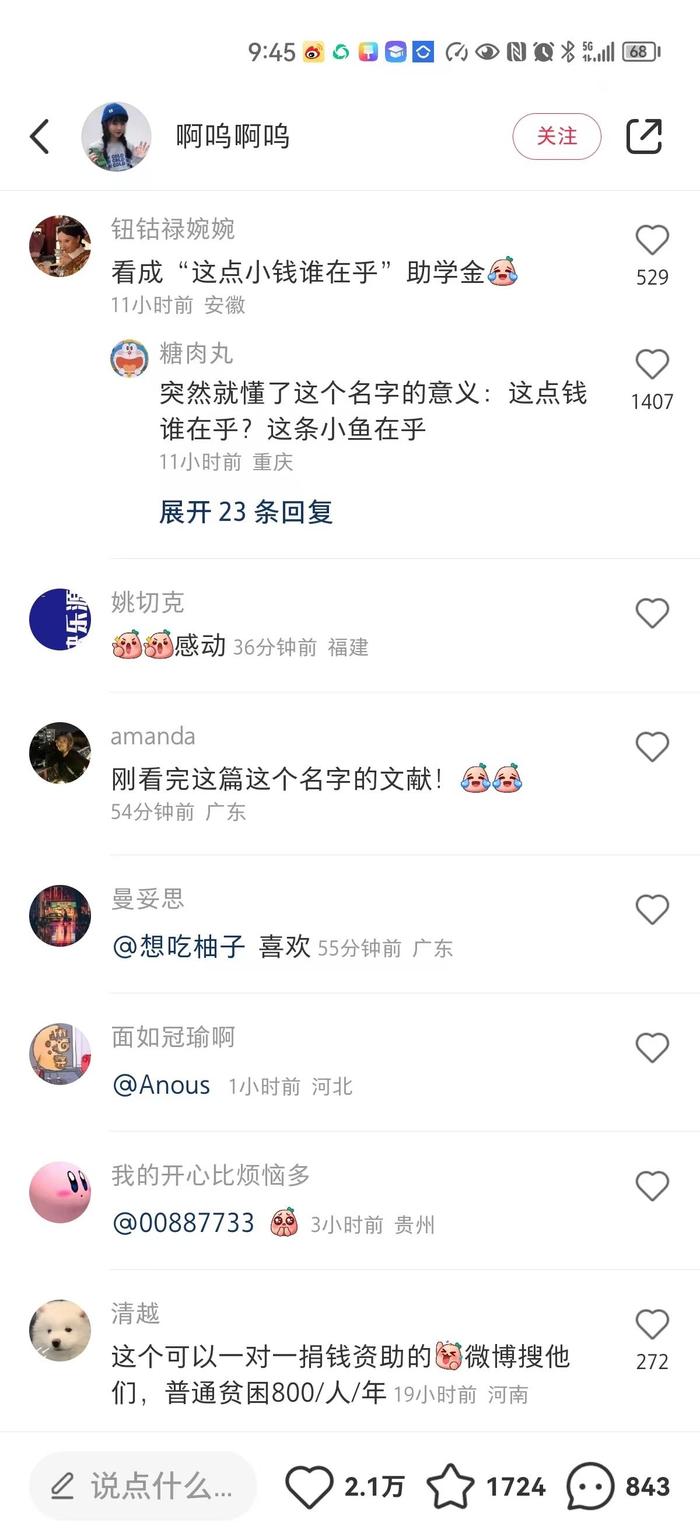Go back using the top-left arrow

(40, 136)
